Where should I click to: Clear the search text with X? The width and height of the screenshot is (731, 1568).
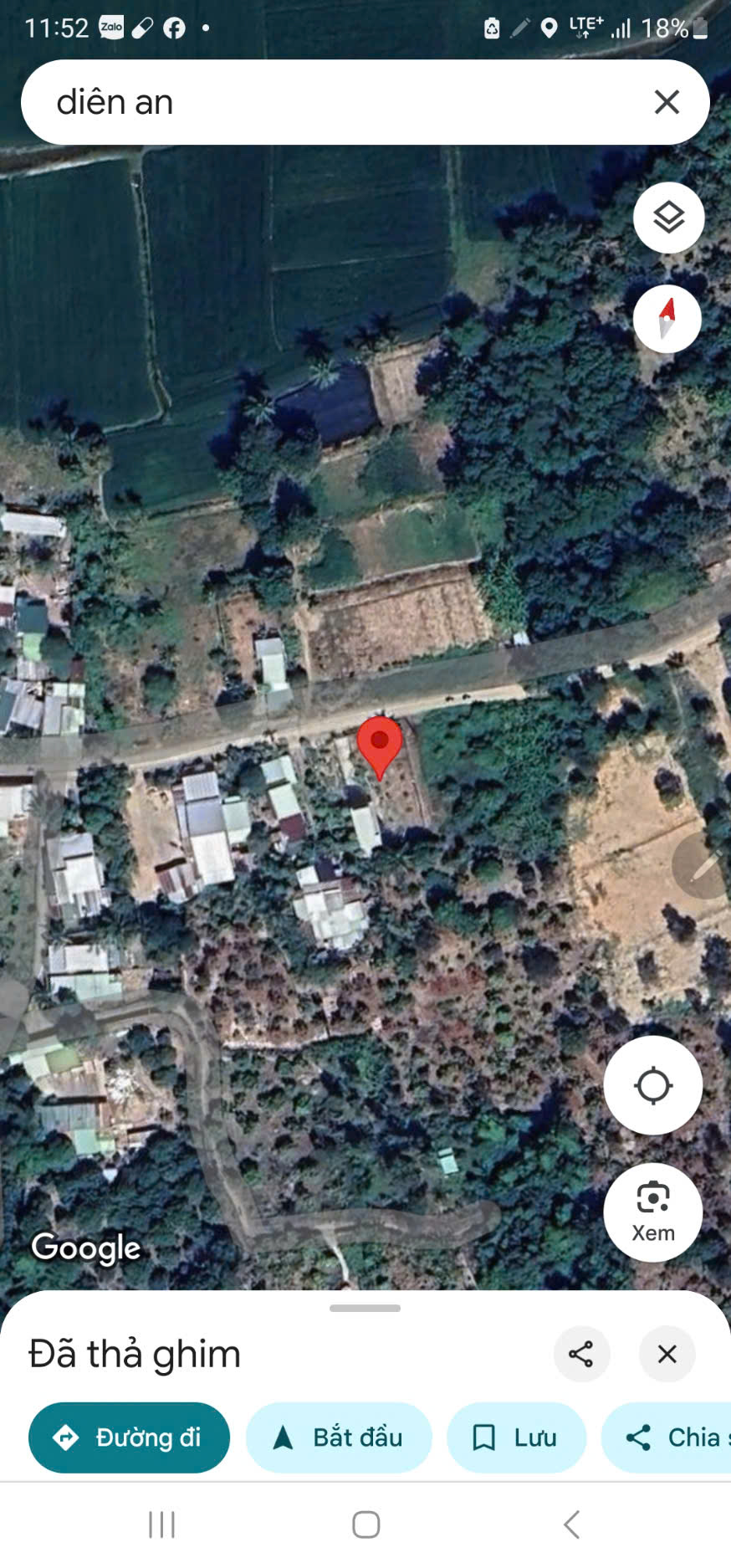667,102
